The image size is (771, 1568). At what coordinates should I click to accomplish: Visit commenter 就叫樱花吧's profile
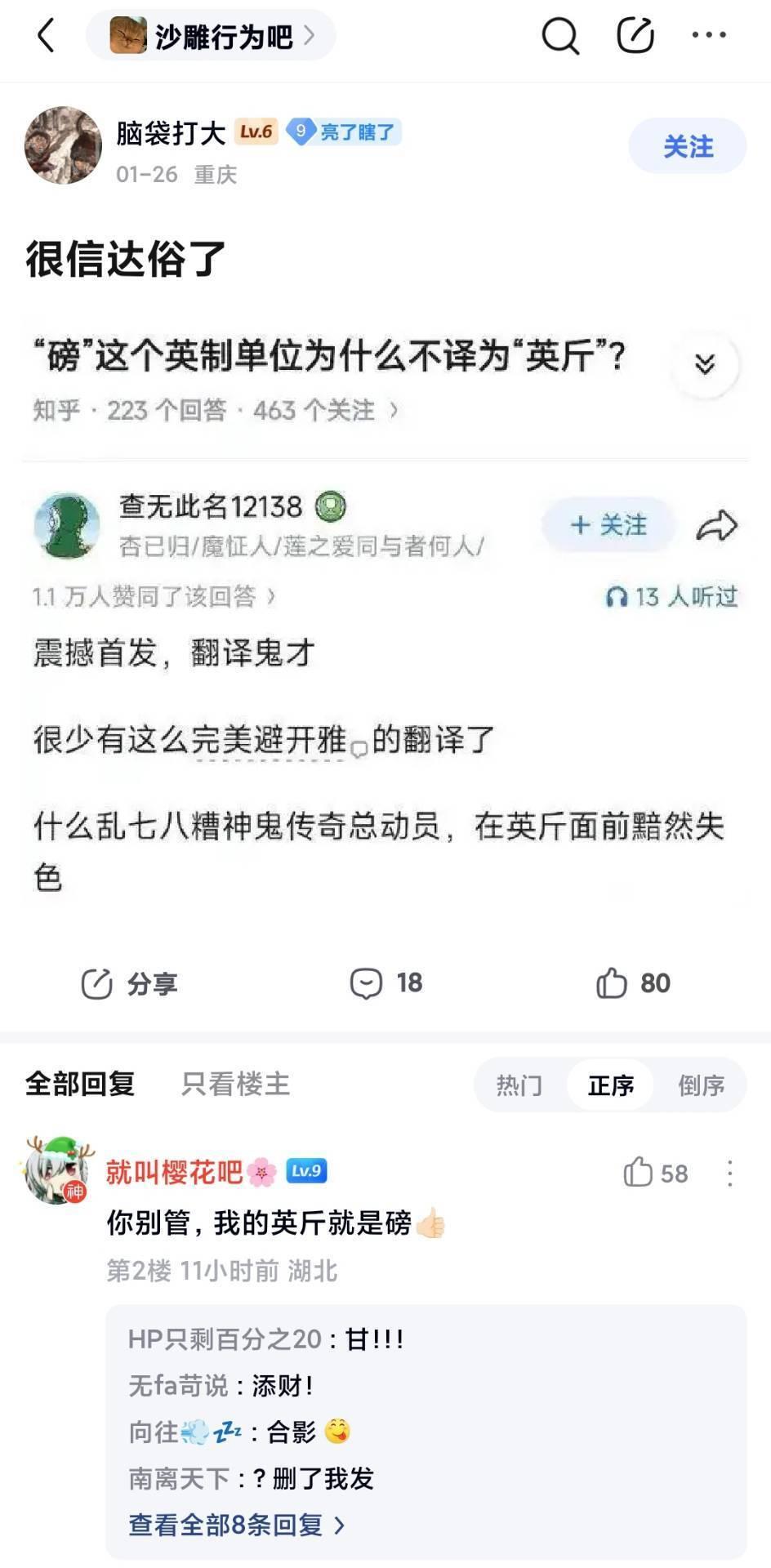(x=57, y=1169)
